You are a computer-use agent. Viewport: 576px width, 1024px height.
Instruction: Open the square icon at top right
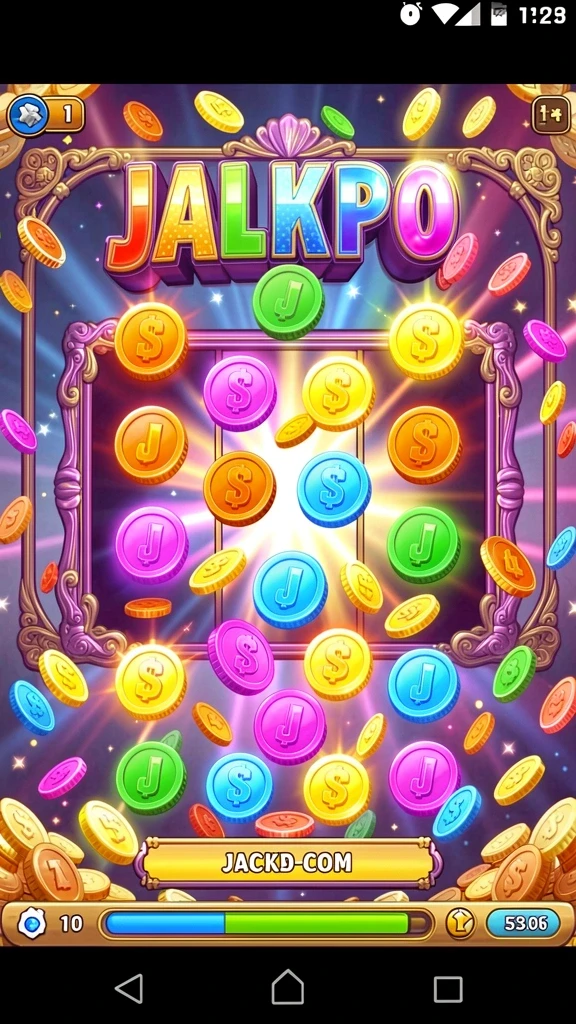[551, 115]
